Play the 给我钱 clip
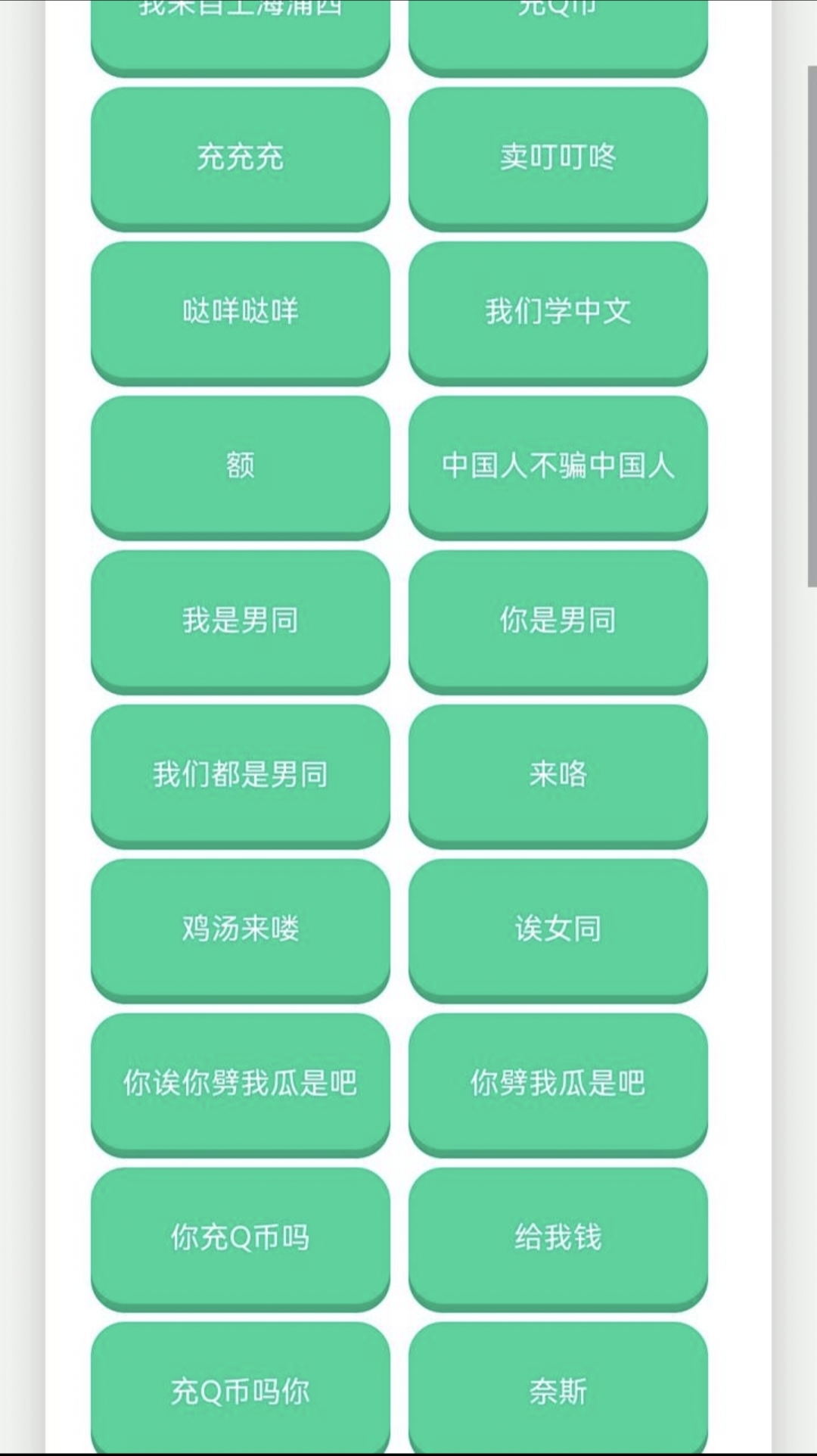This screenshot has width=817, height=1456. (558, 1237)
